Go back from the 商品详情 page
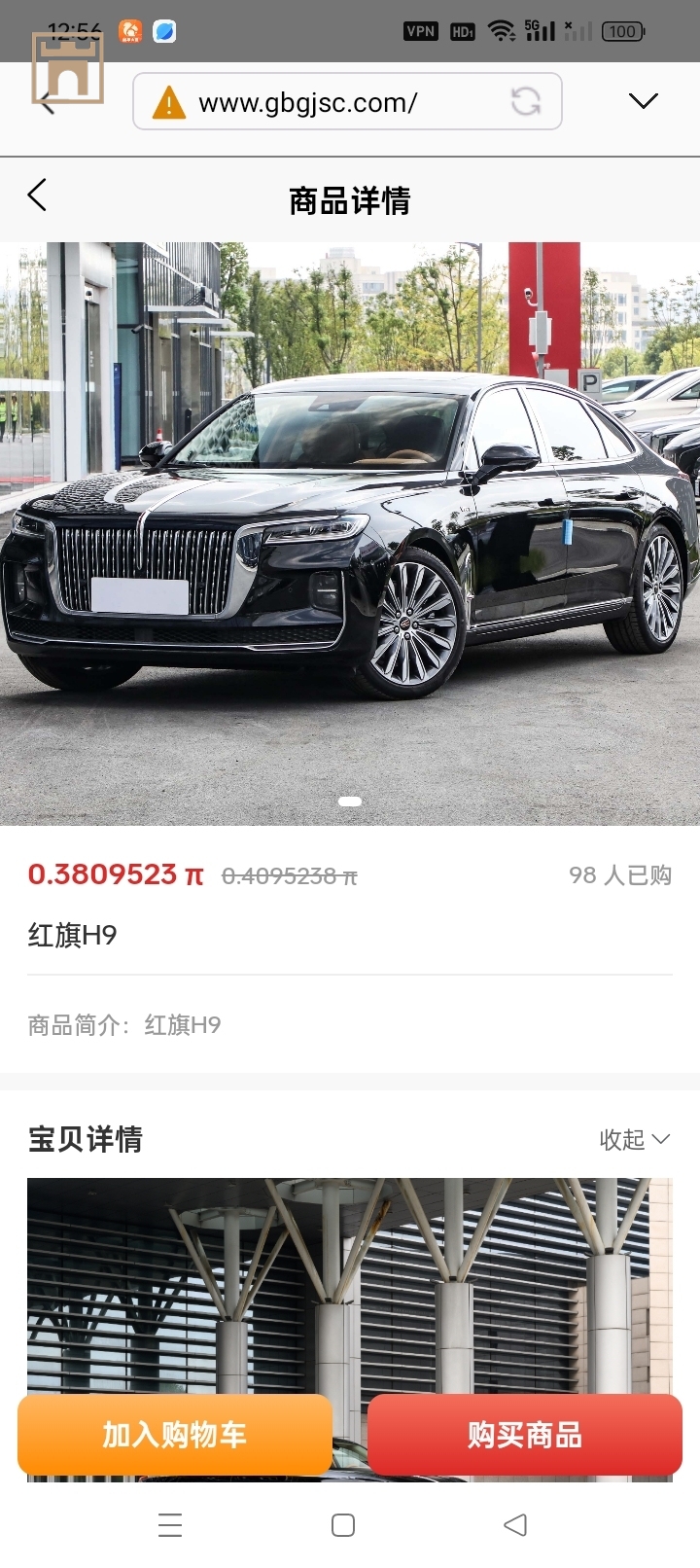The height and width of the screenshot is (1568, 700). (x=37, y=196)
